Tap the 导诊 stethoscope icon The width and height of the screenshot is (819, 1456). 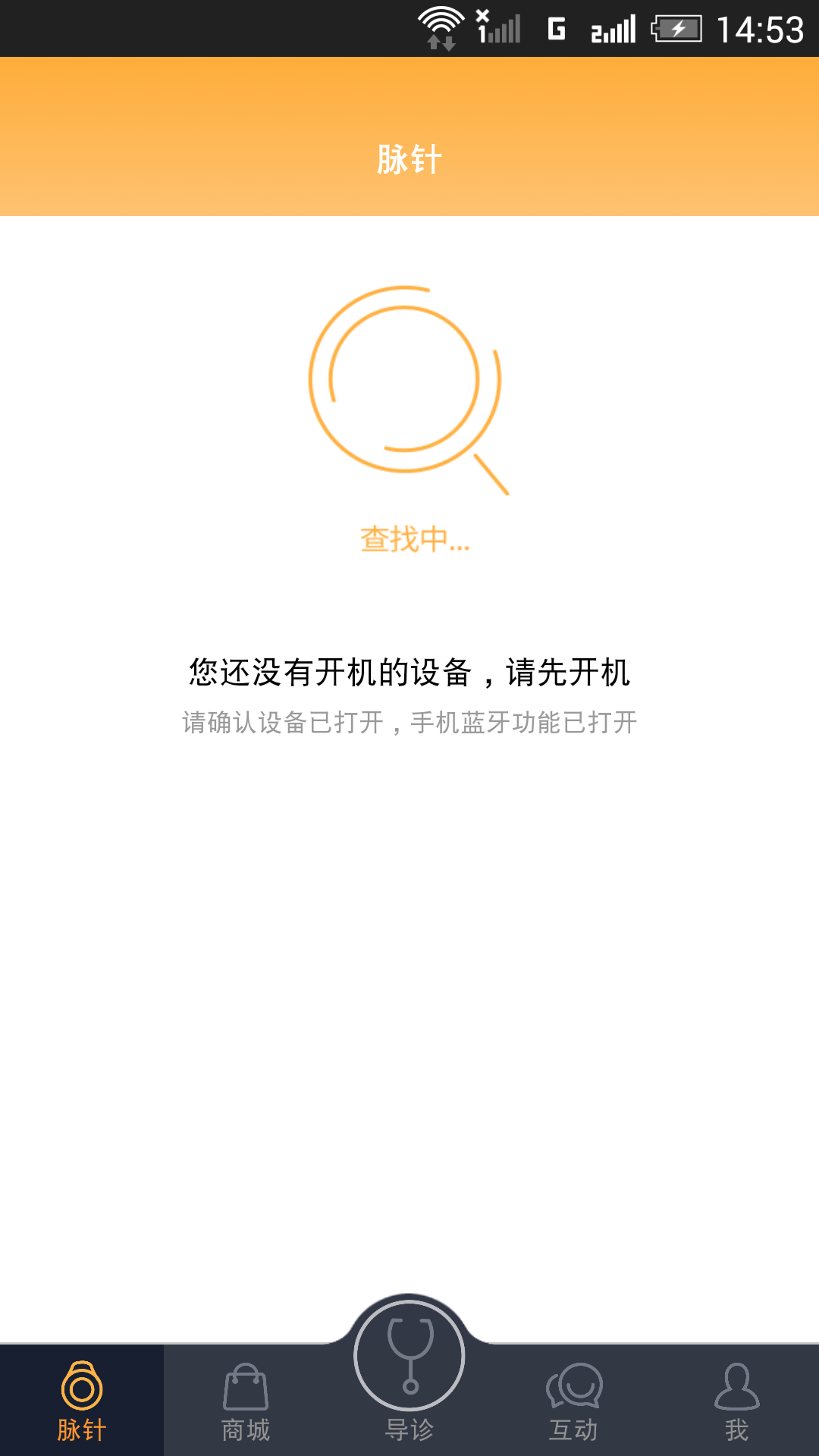[408, 1357]
